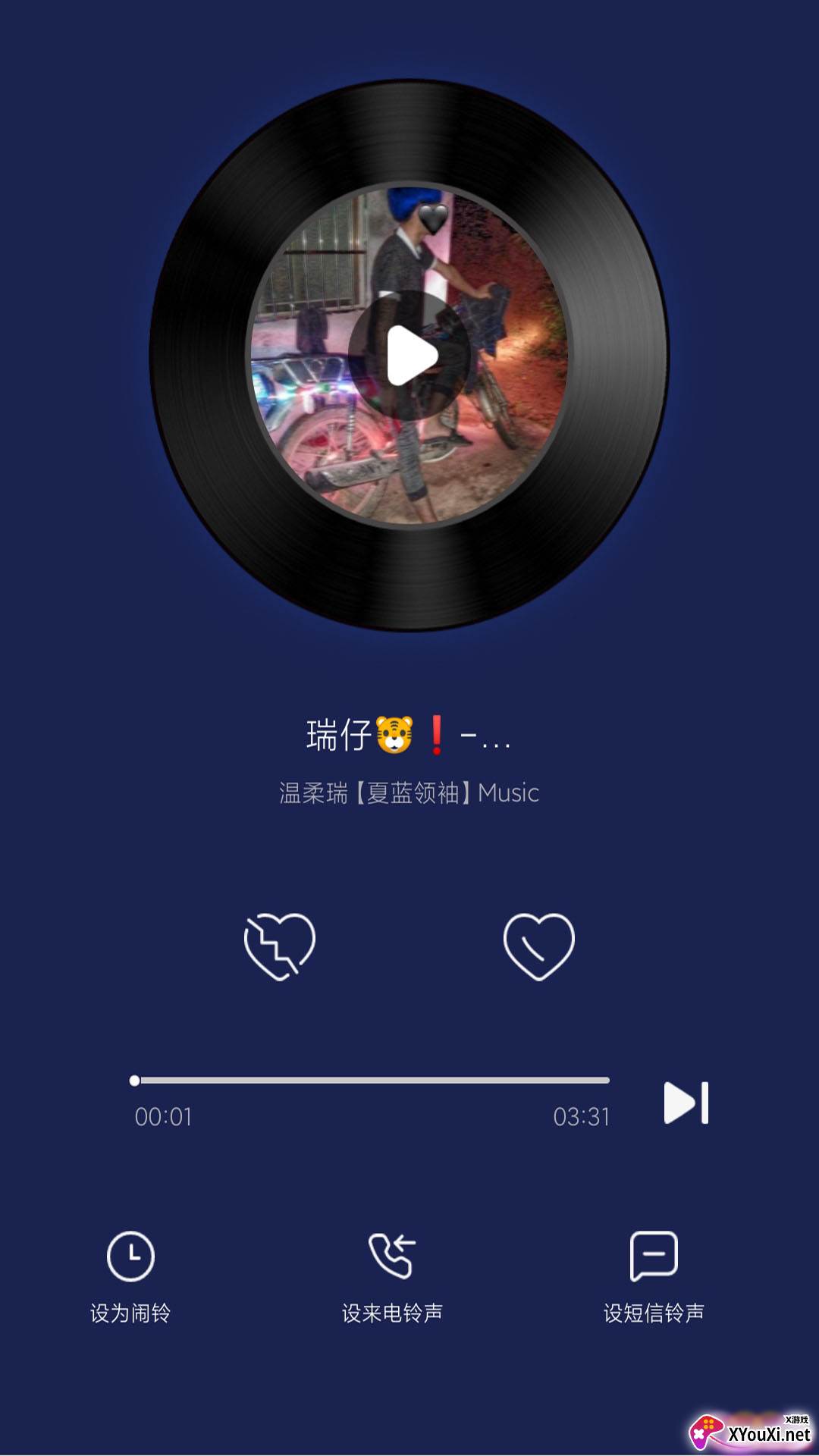Tap the playback progress bar
819x1456 pixels.
pyautogui.click(x=372, y=1080)
